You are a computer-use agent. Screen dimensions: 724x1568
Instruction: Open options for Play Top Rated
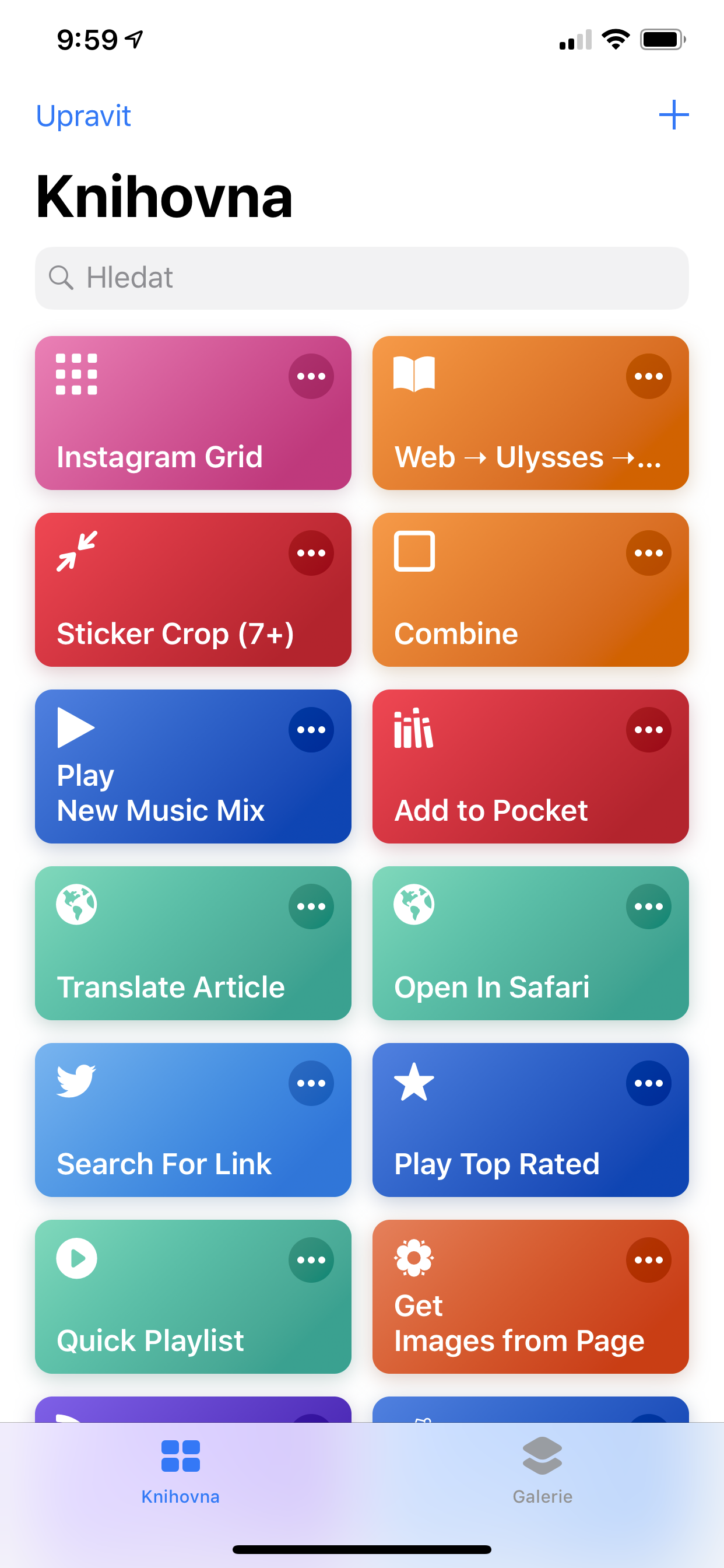[x=649, y=1083]
